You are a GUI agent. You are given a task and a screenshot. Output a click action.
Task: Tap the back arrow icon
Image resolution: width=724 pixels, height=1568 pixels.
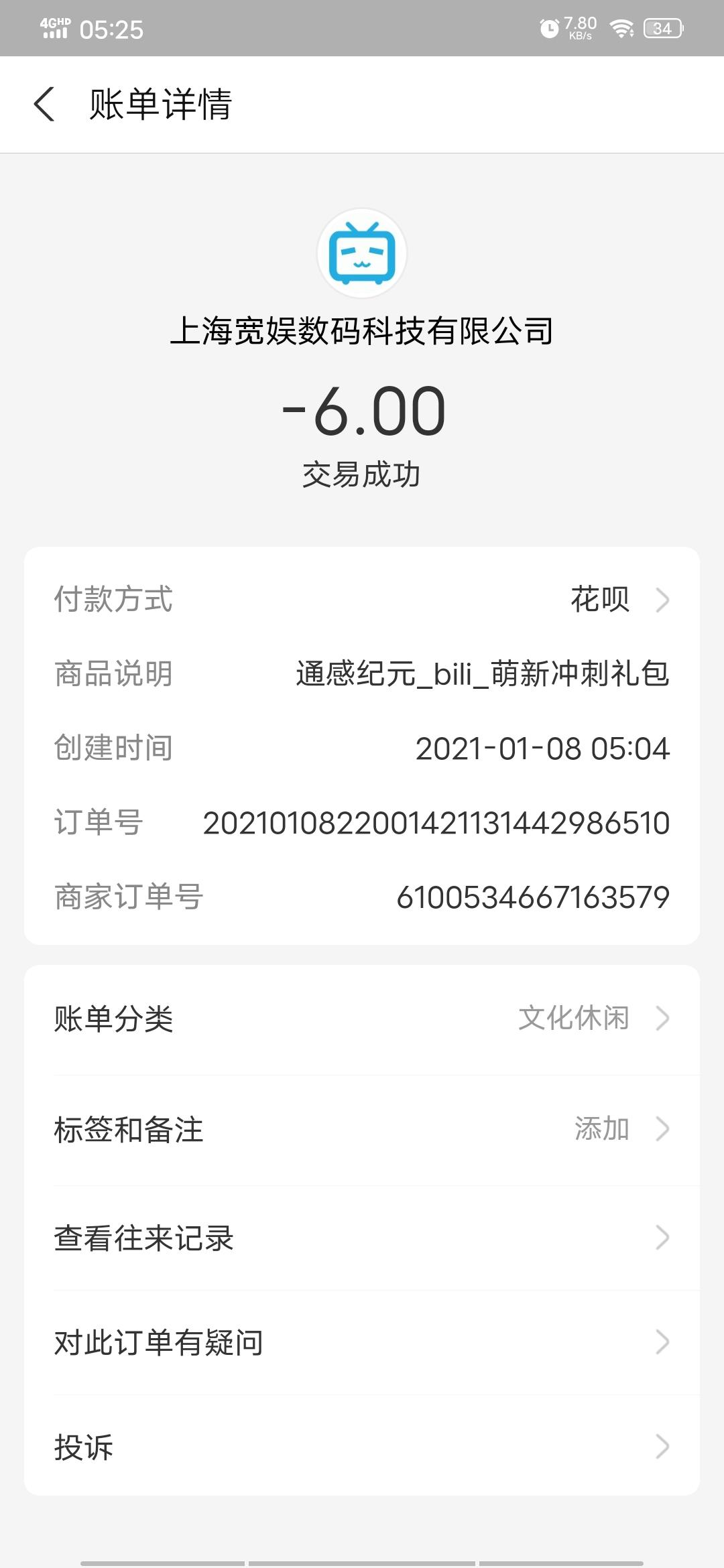click(46, 104)
